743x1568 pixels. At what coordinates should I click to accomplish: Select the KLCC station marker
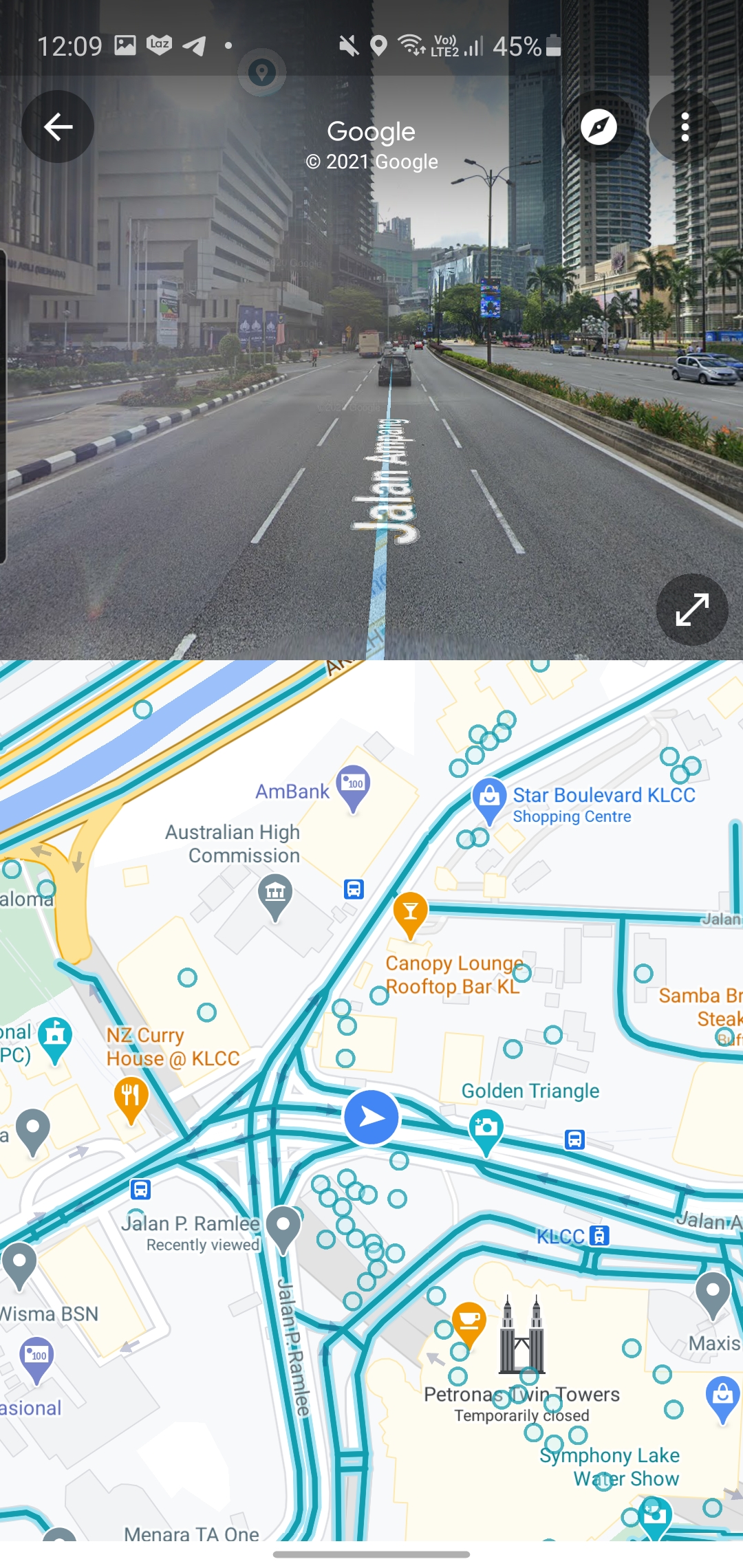pyautogui.click(x=599, y=1236)
